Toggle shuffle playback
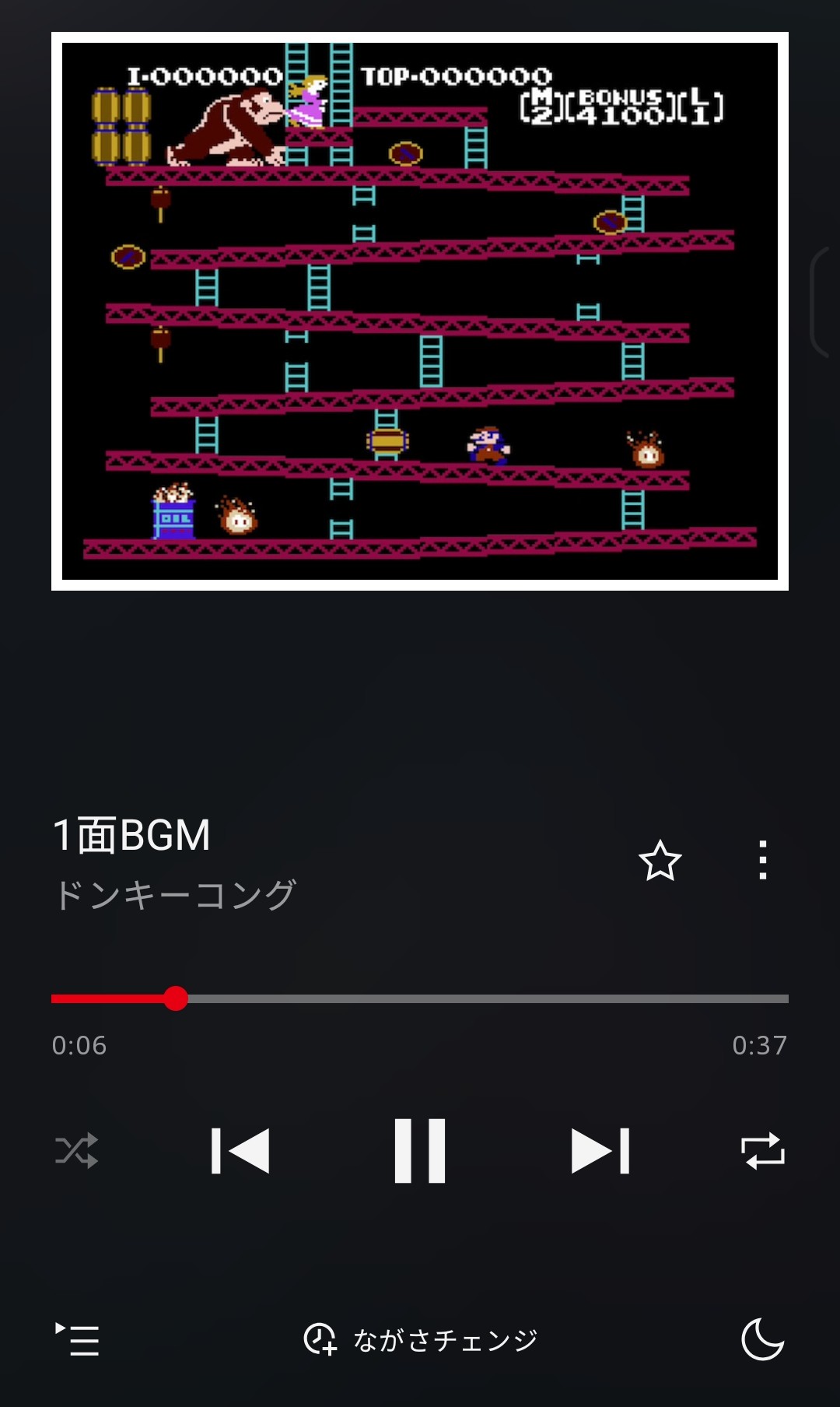 pos(77,1151)
